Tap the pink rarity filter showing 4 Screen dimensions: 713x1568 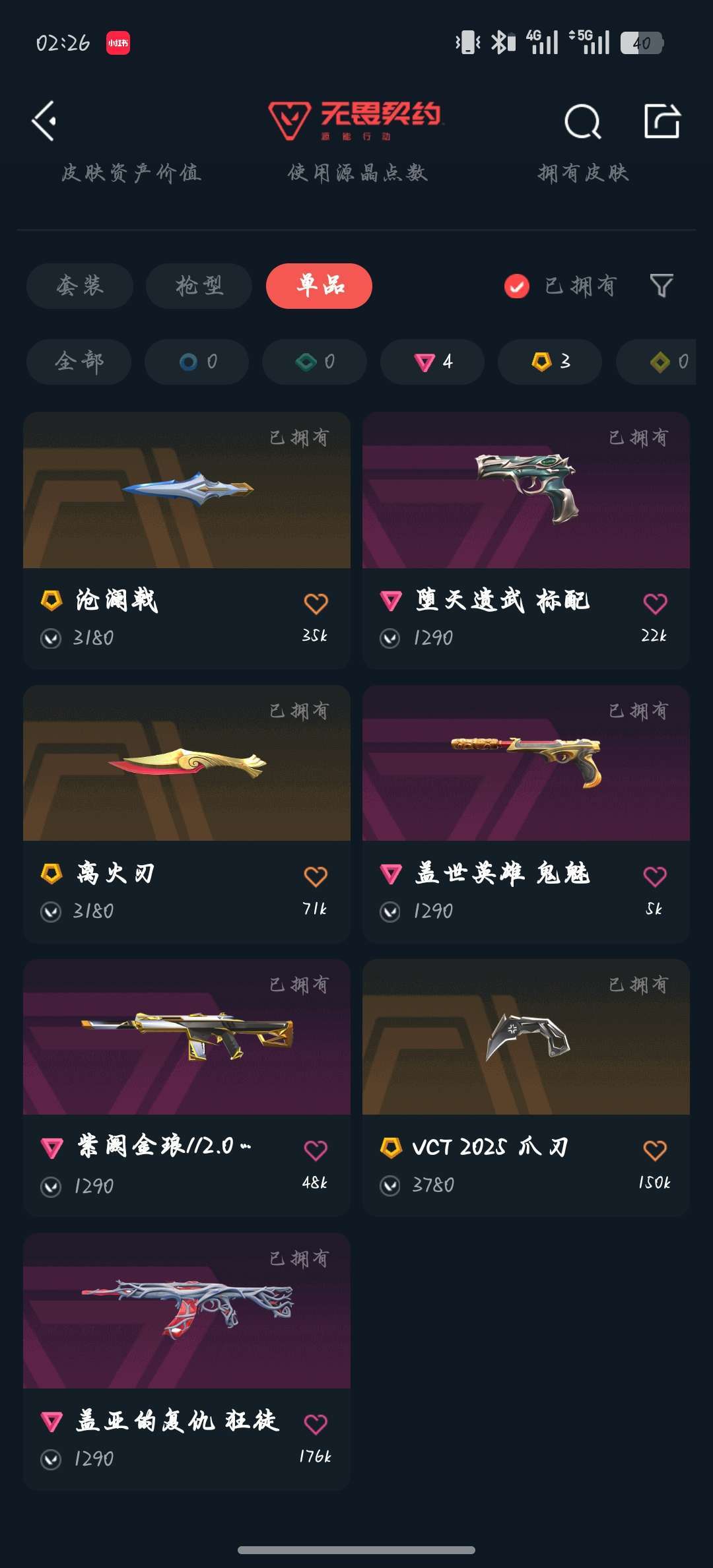(432, 362)
